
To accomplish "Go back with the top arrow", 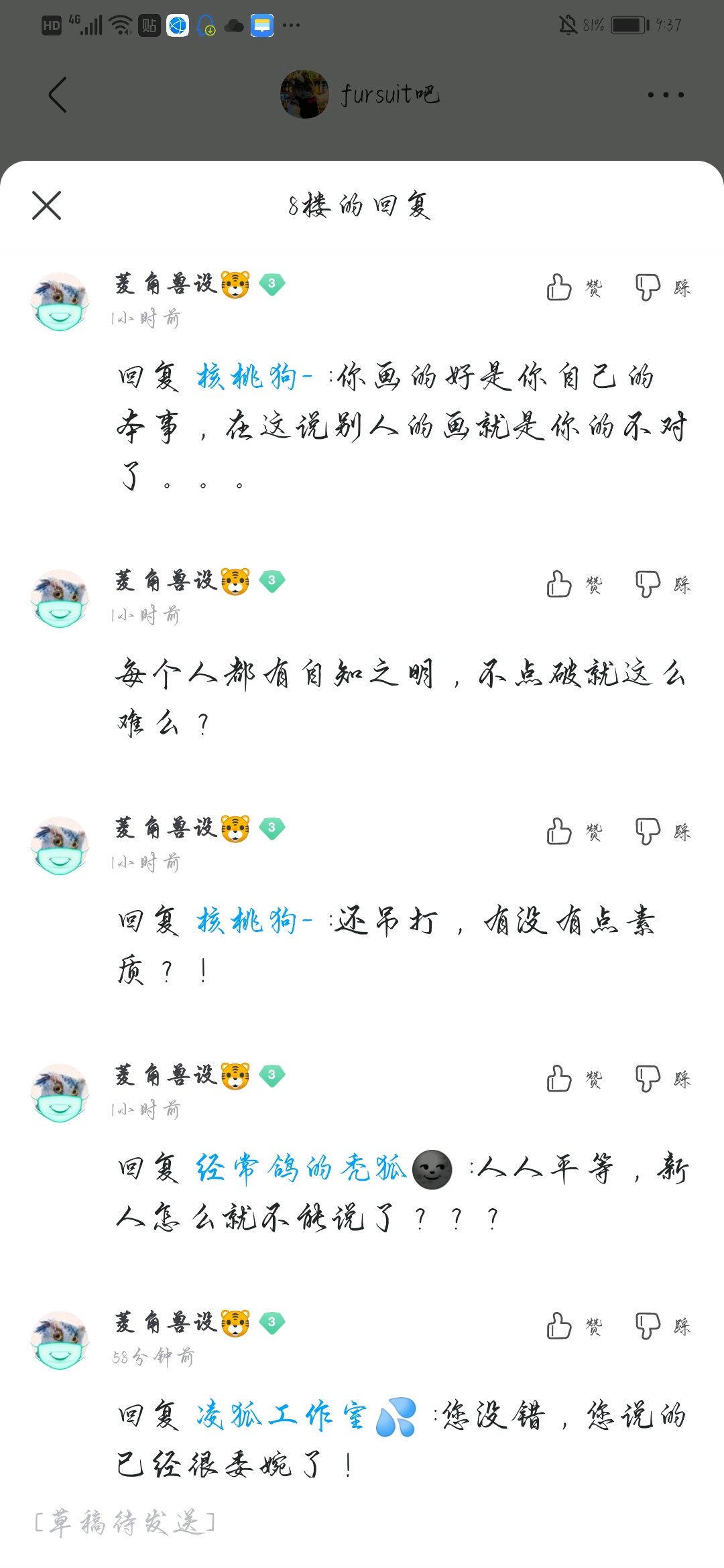I will (x=58, y=94).
